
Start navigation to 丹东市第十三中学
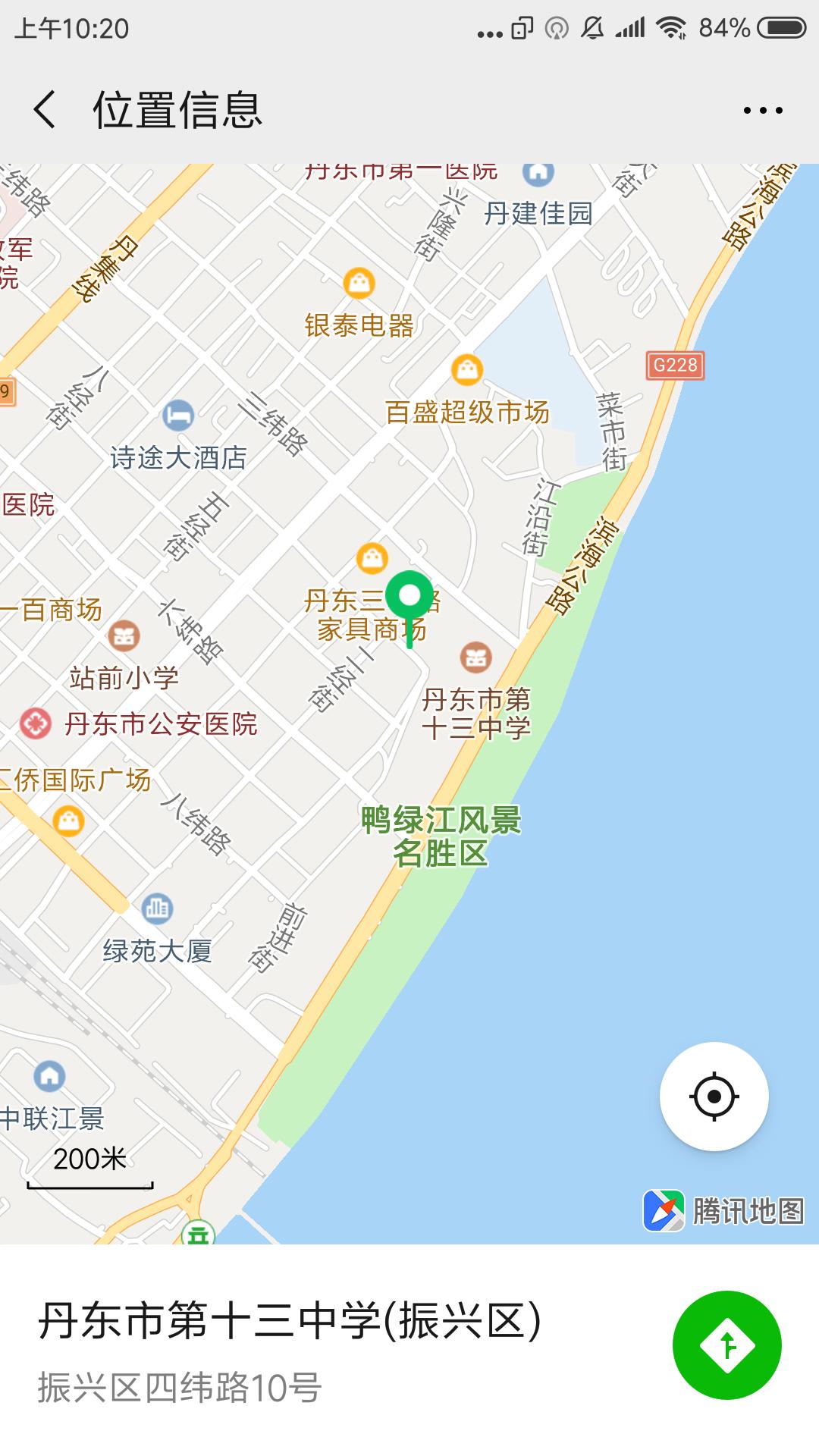[726, 1345]
